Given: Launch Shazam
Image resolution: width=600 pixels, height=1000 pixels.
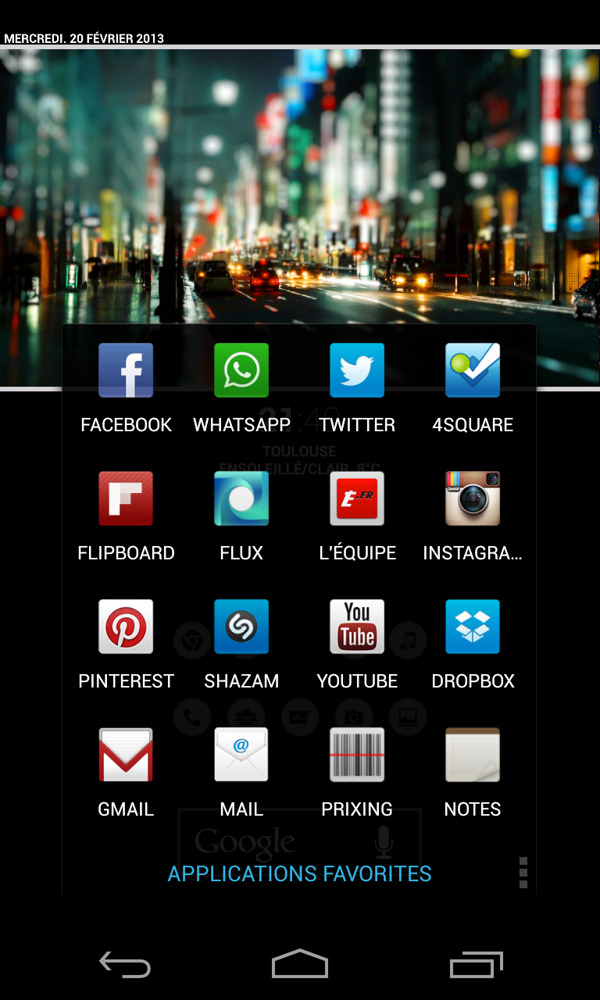Looking at the screenshot, I should coord(241,627).
